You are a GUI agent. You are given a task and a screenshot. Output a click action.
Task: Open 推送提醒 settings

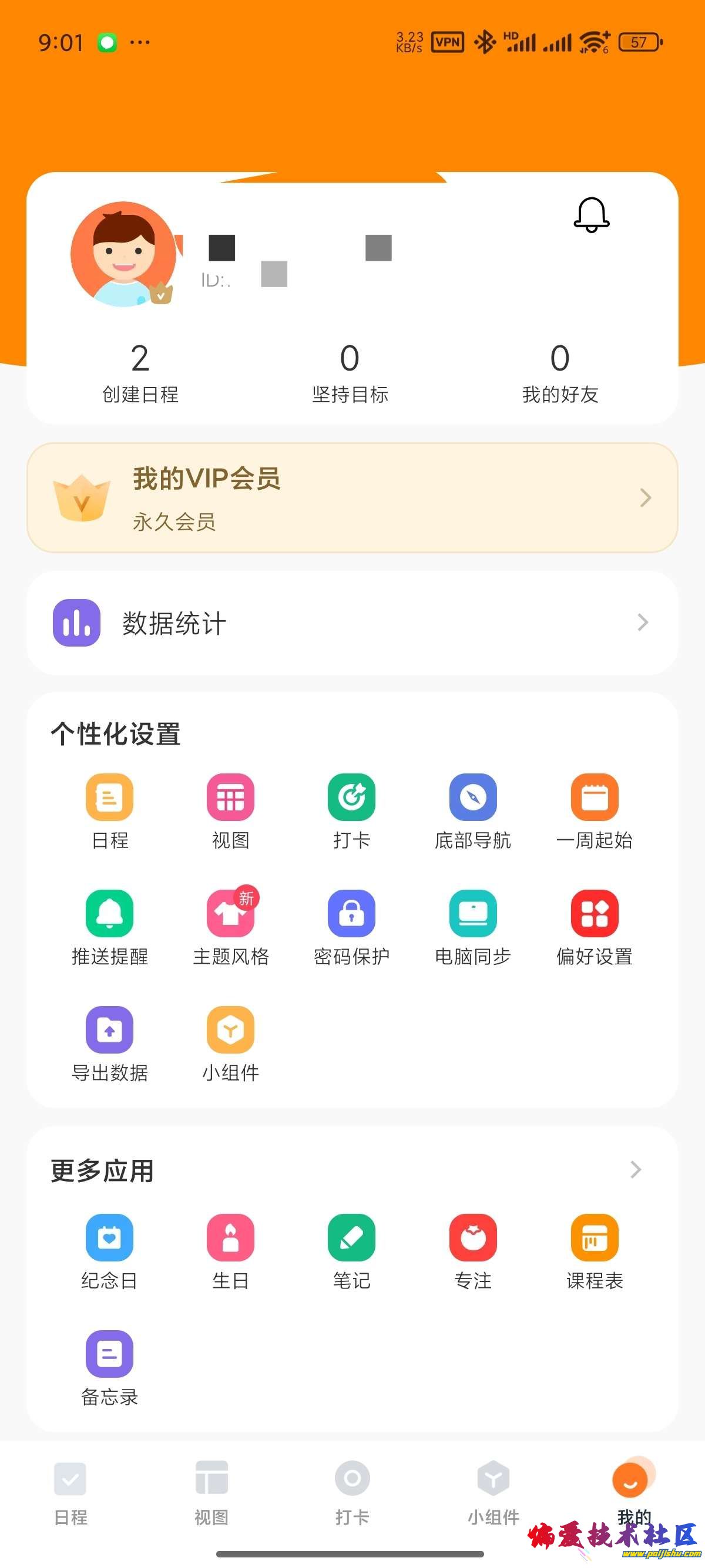(x=110, y=914)
